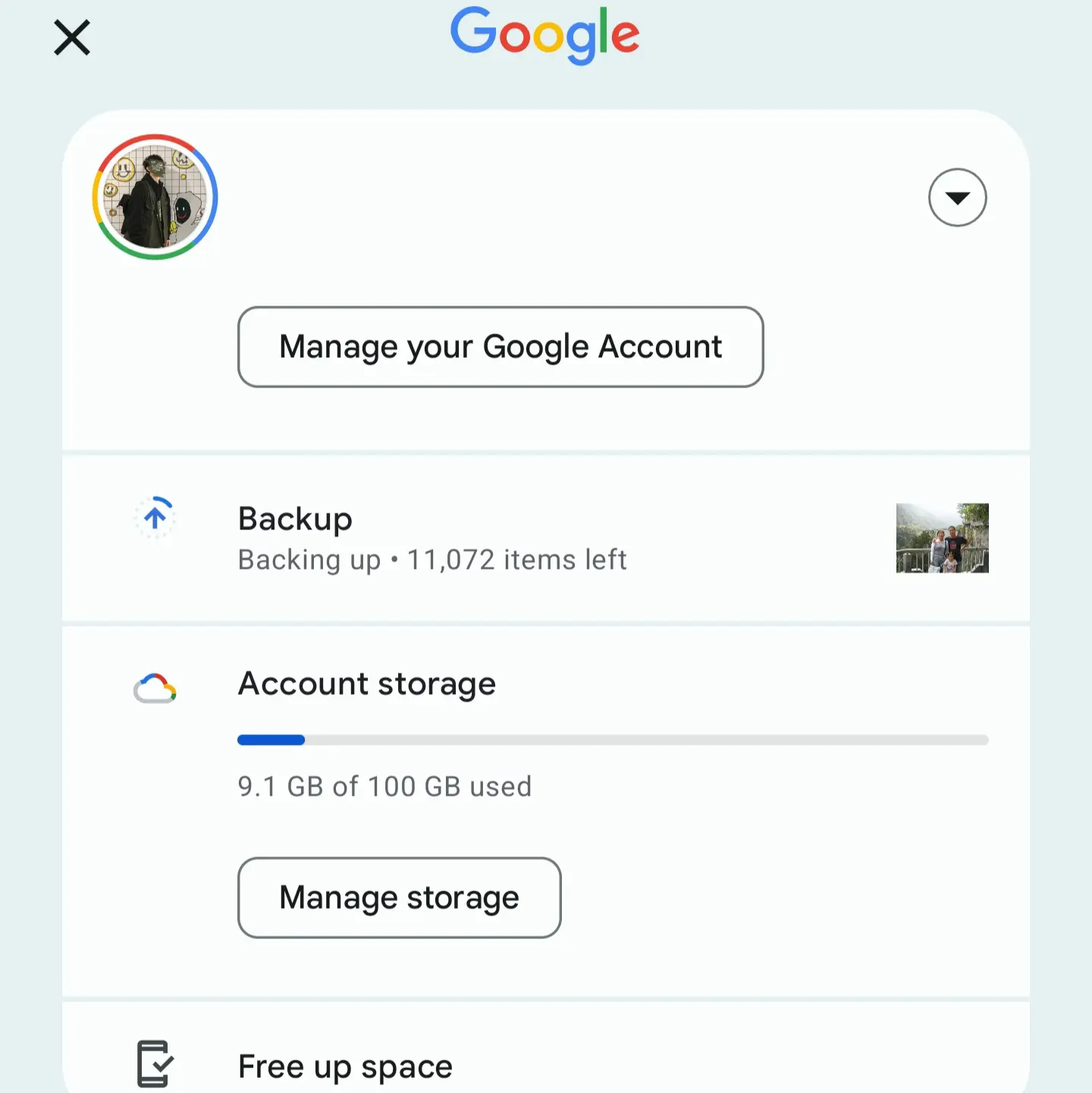Select Free up space option

click(x=345, y=1066)
